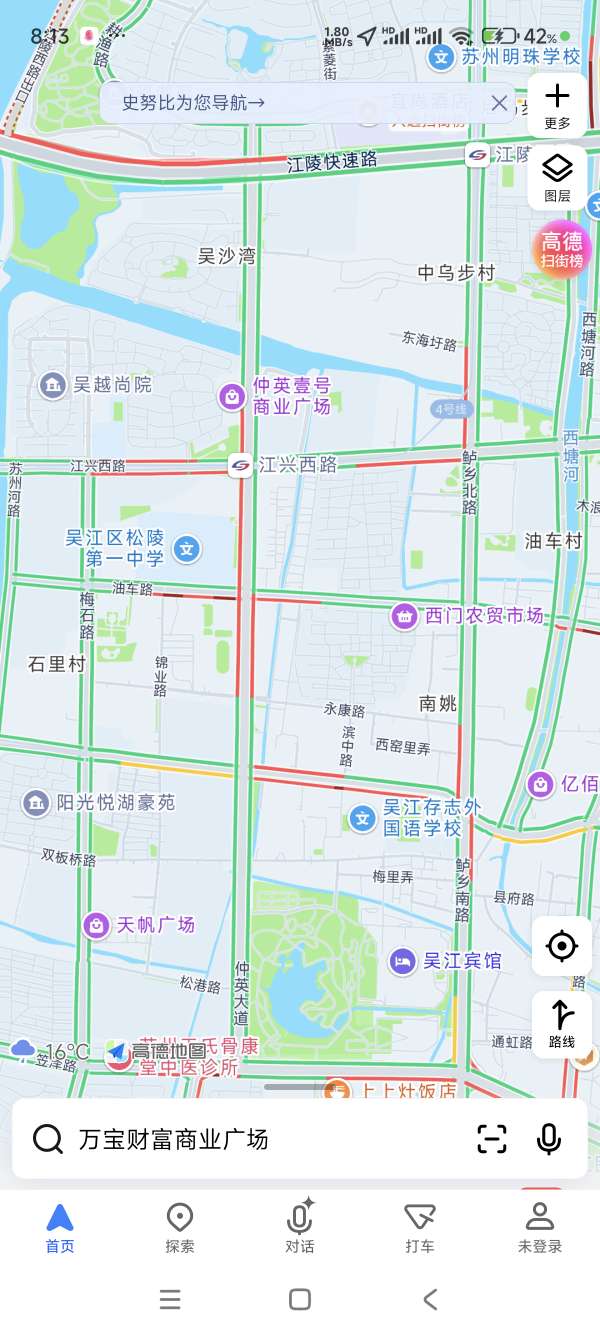
Task: Open the 16°C weather widget
Action: (52, 1051)
